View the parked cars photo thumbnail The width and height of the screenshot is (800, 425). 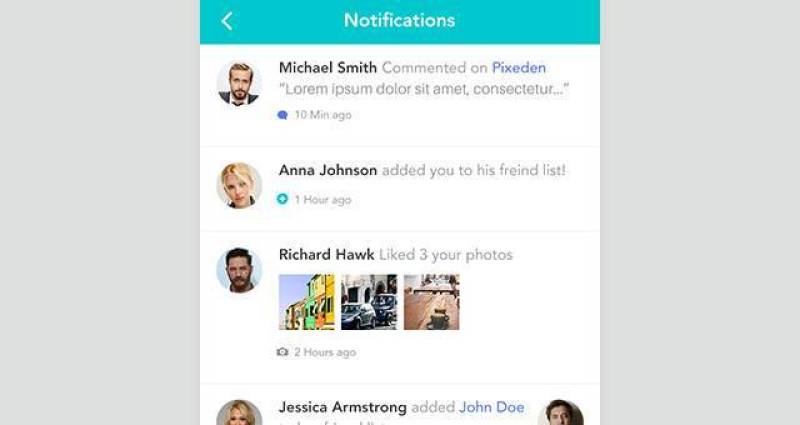click(369, 302)
